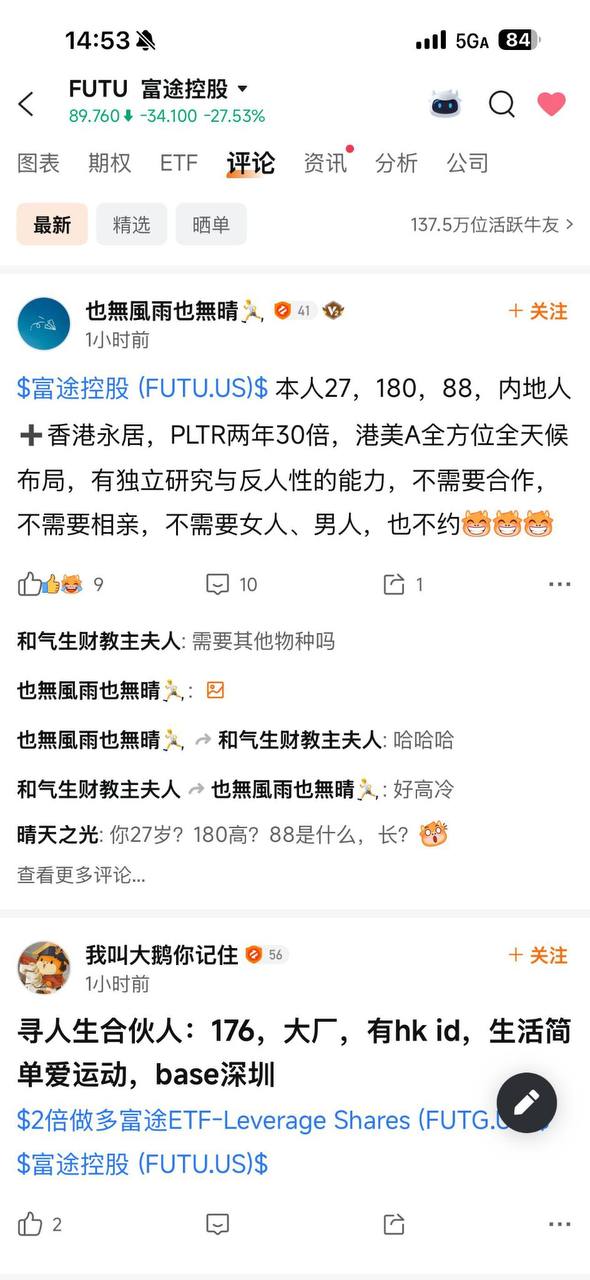Open the robot AI assistant icon

click(447, 103)
